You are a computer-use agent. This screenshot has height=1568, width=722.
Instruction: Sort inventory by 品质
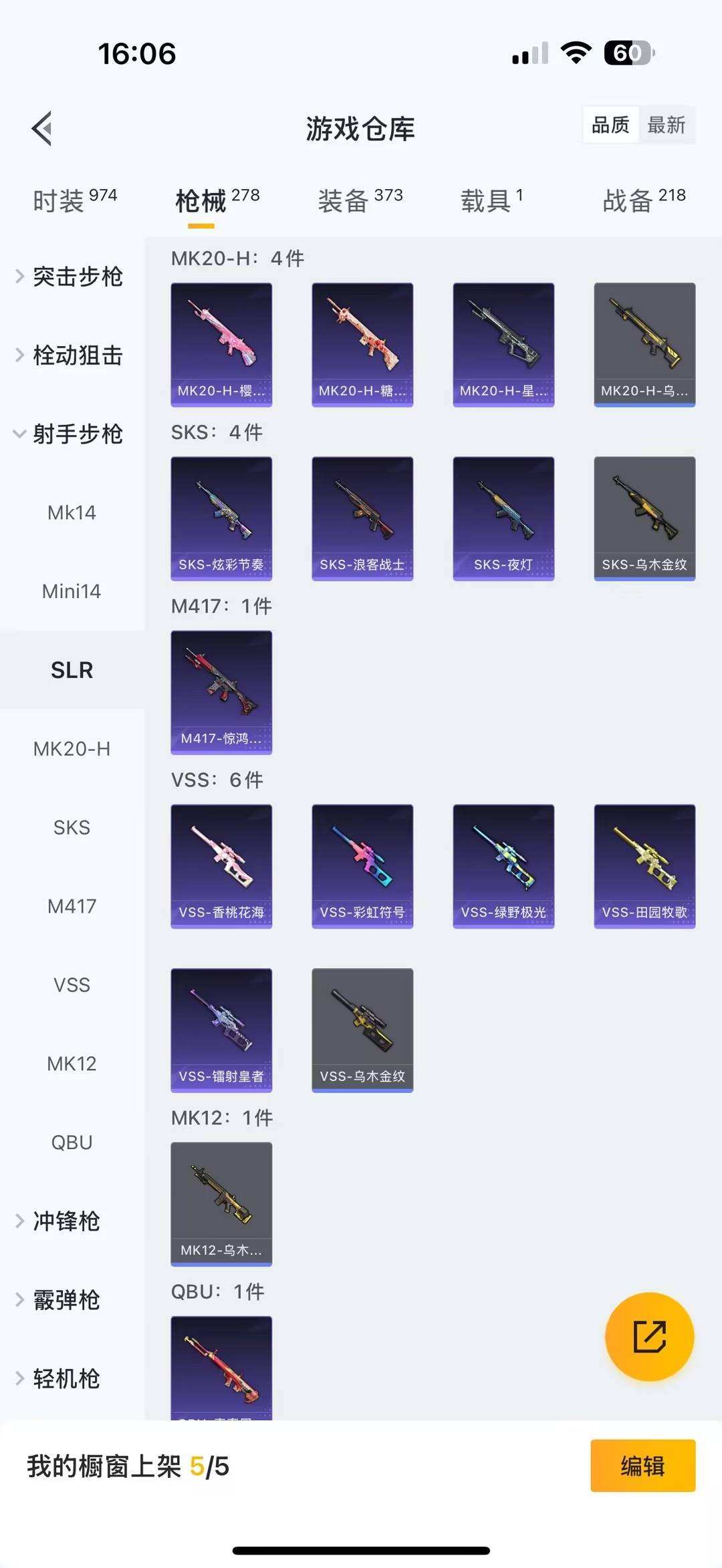(x=610, y=125)
